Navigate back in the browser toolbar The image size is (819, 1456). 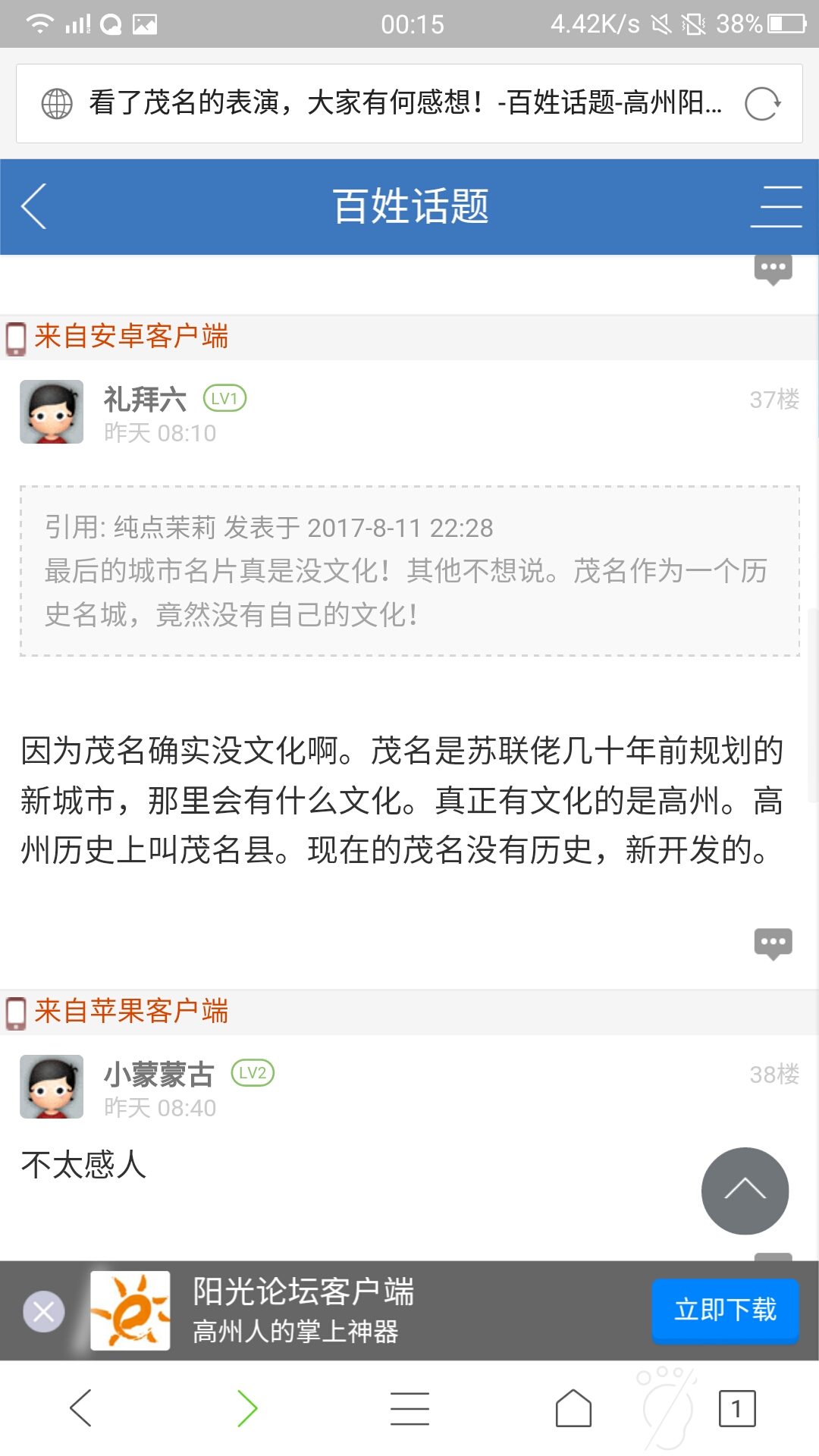pos(80,1408)
